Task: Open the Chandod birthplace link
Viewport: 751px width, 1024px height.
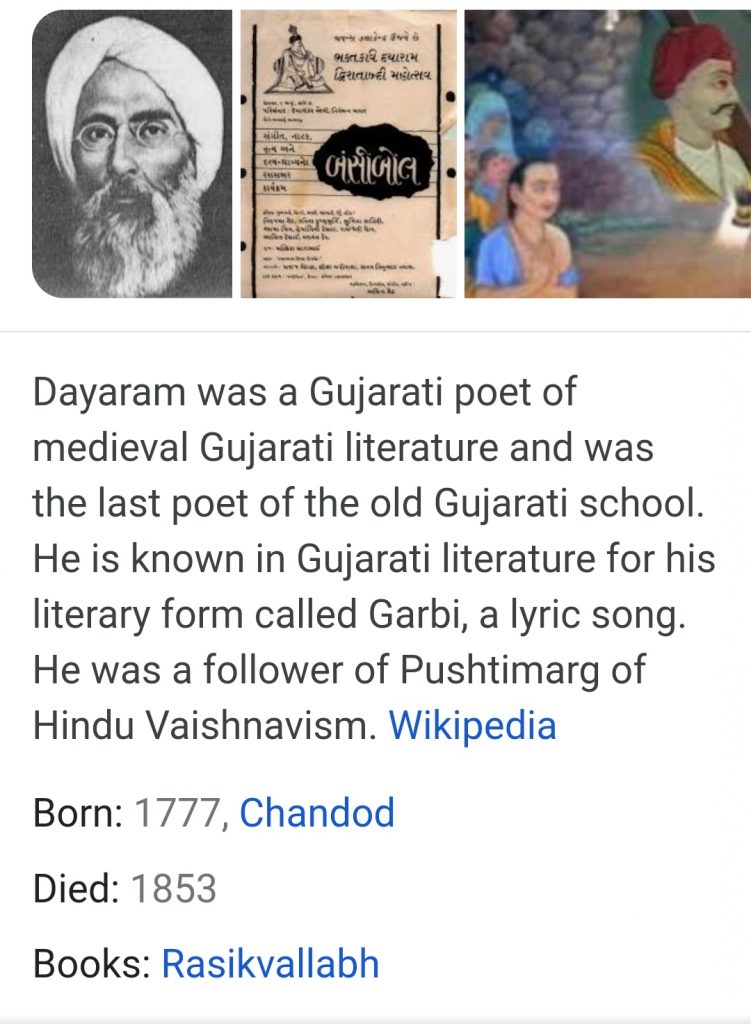Action: click(317, 813)
